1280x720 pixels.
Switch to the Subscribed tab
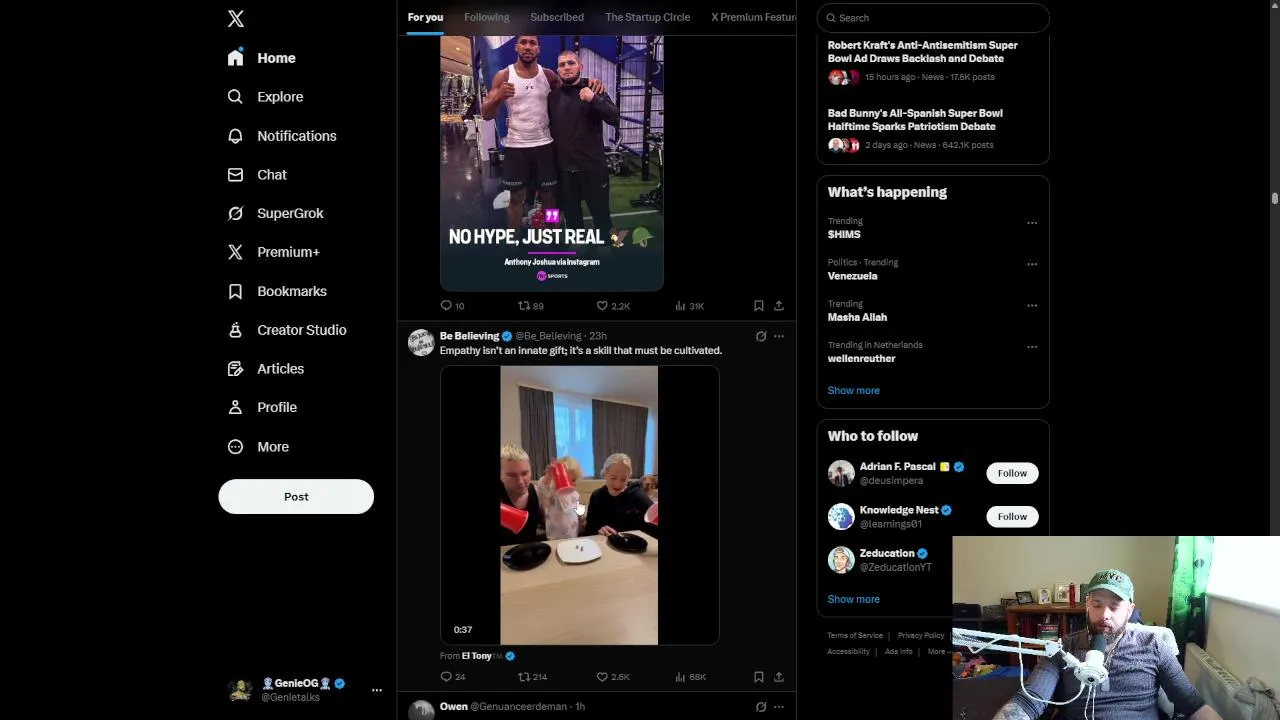point(557,17)
